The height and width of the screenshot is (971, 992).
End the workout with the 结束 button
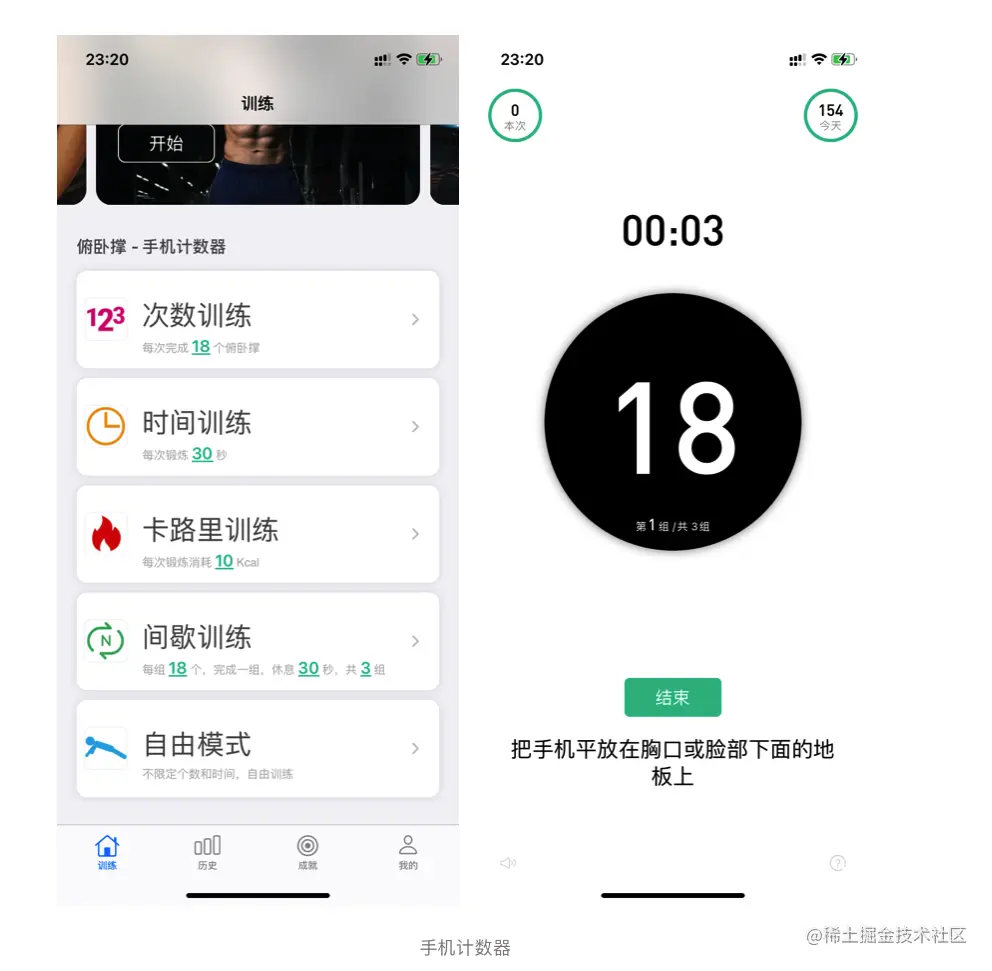[672, 697]
